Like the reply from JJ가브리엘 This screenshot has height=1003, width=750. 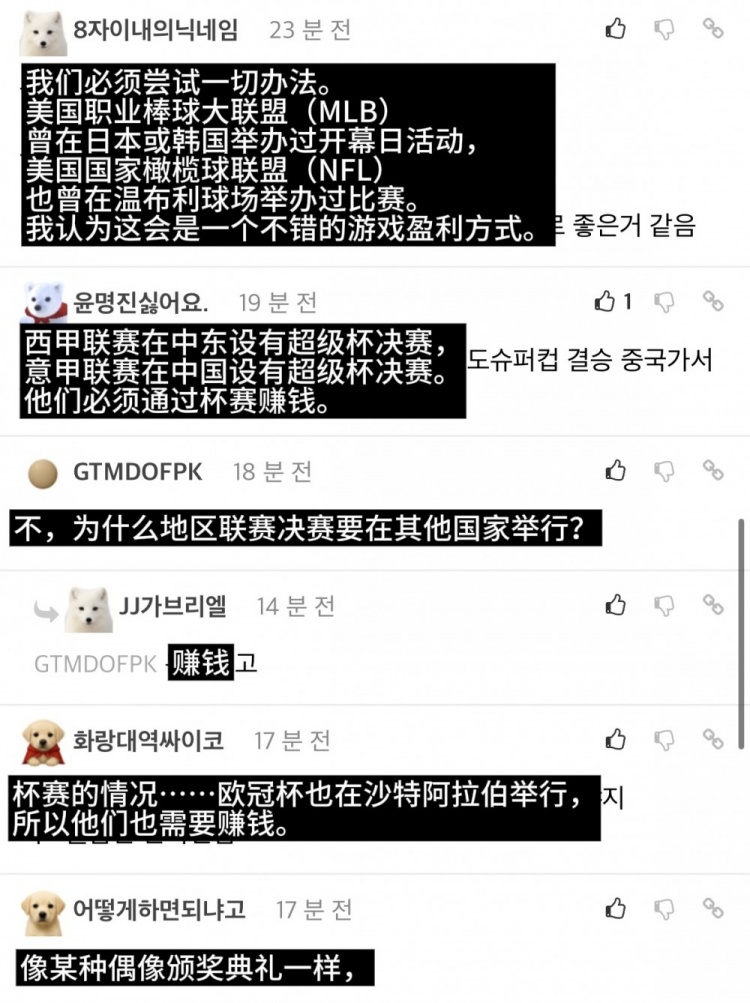click(616, 604)
